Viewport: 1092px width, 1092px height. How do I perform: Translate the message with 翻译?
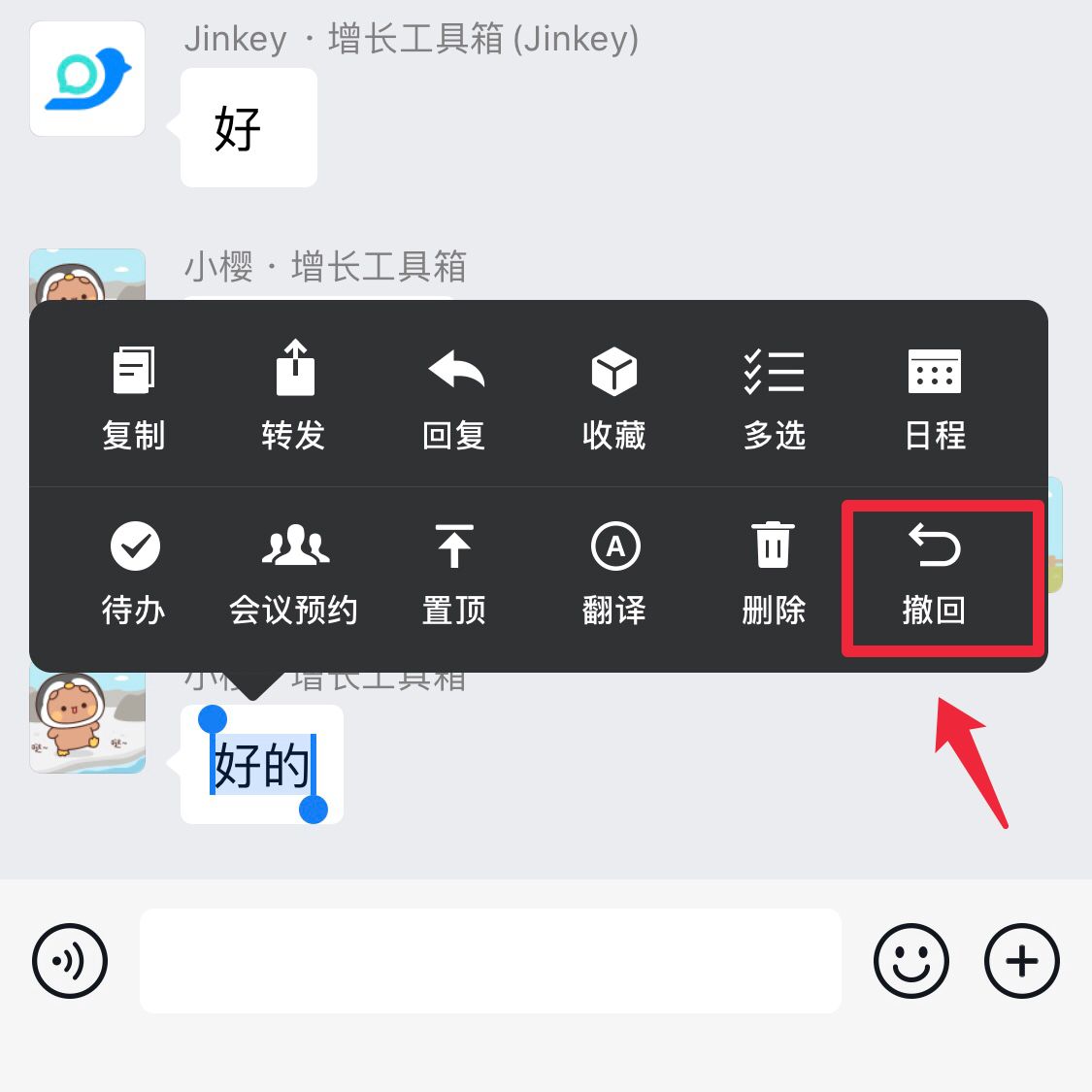tap(614, 573)
